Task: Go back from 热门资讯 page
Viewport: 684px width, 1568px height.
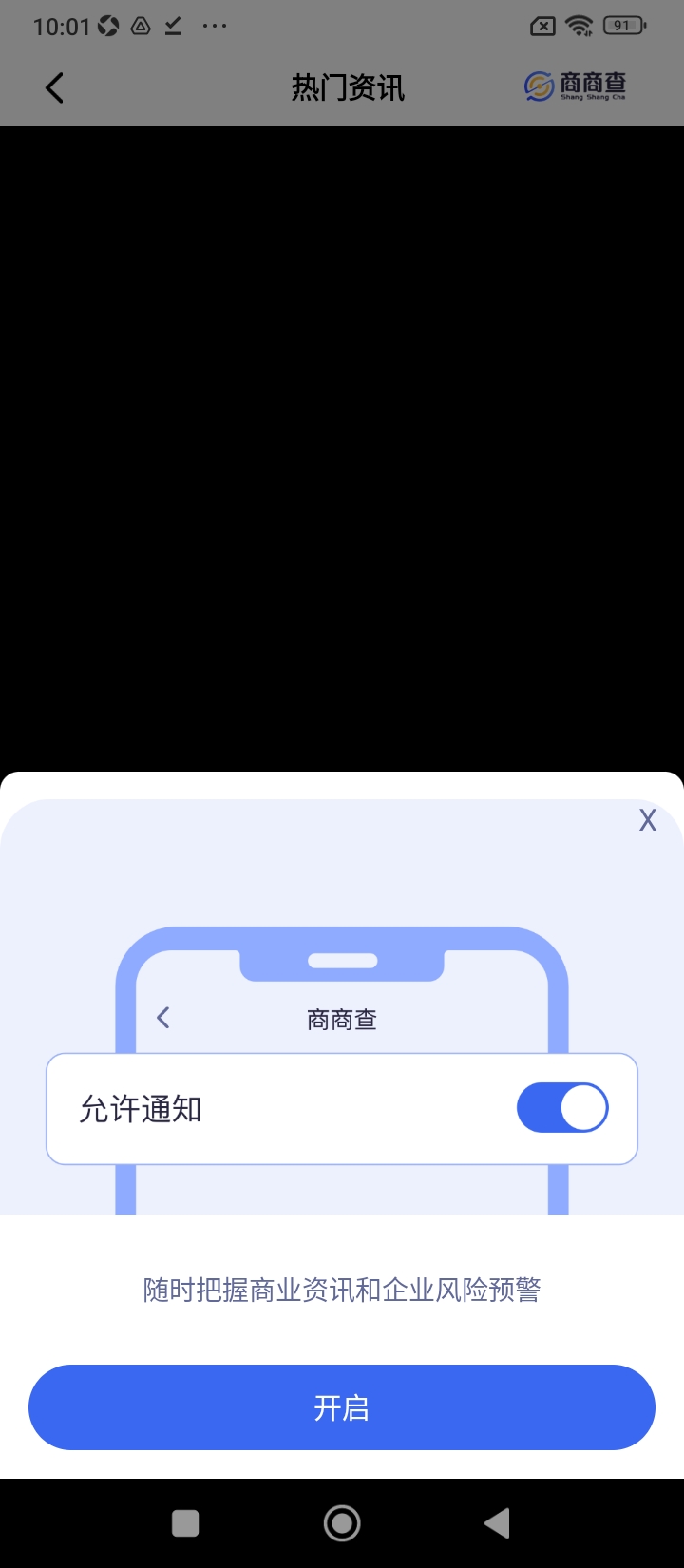Action: pyautogui.click(x=54, y=88)
